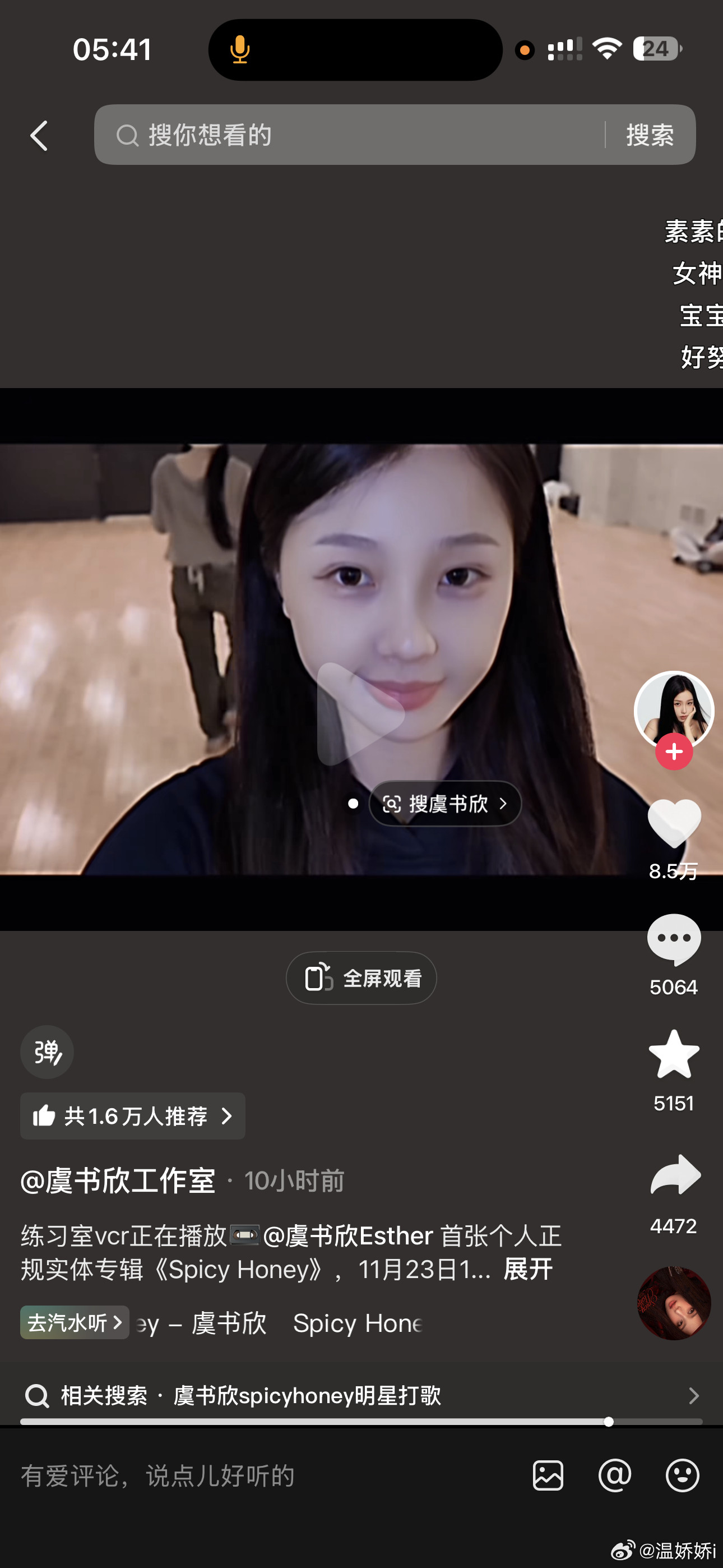
Task: Toggle the 弹 danmaku switch
Action: click(47, 1052)
